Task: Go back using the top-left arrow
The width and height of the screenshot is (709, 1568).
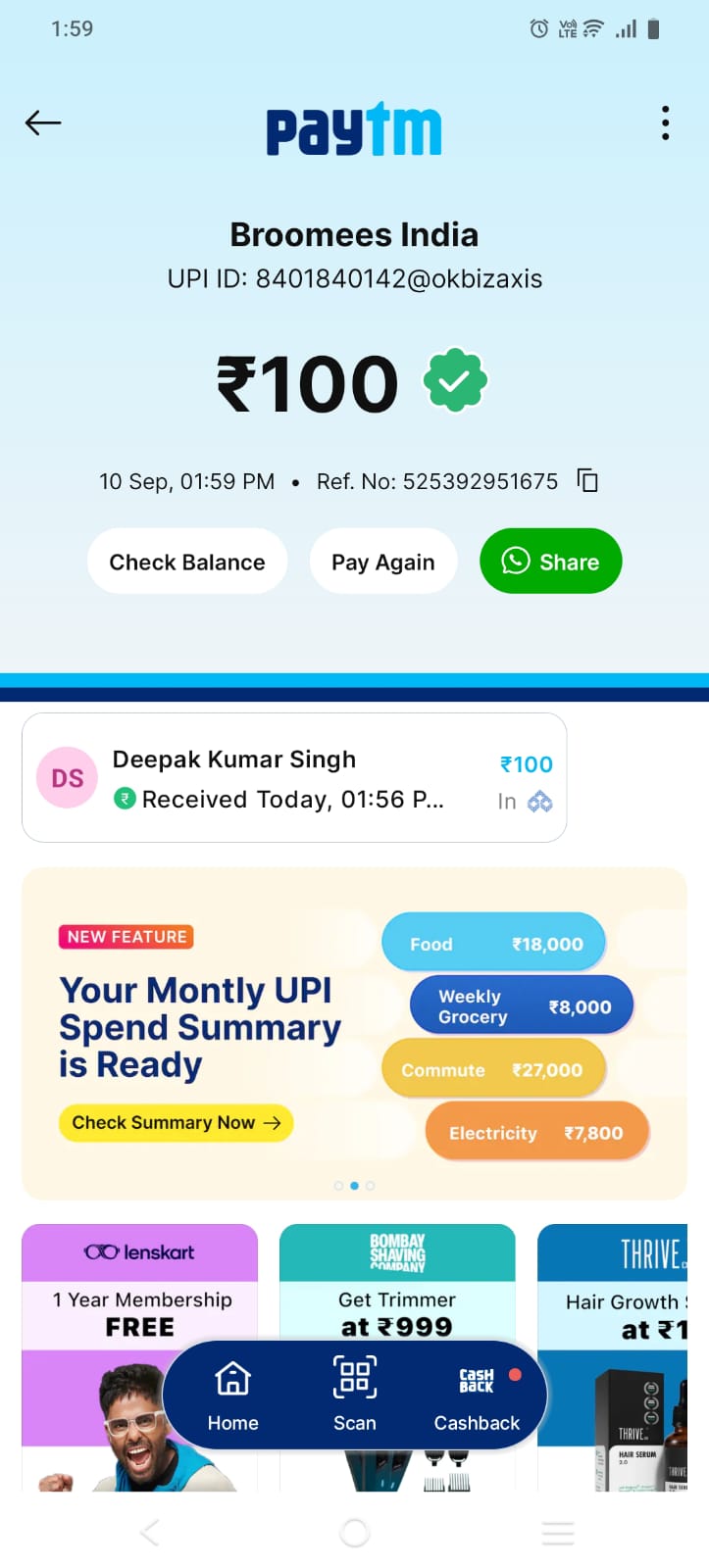Action: point(43,122)
